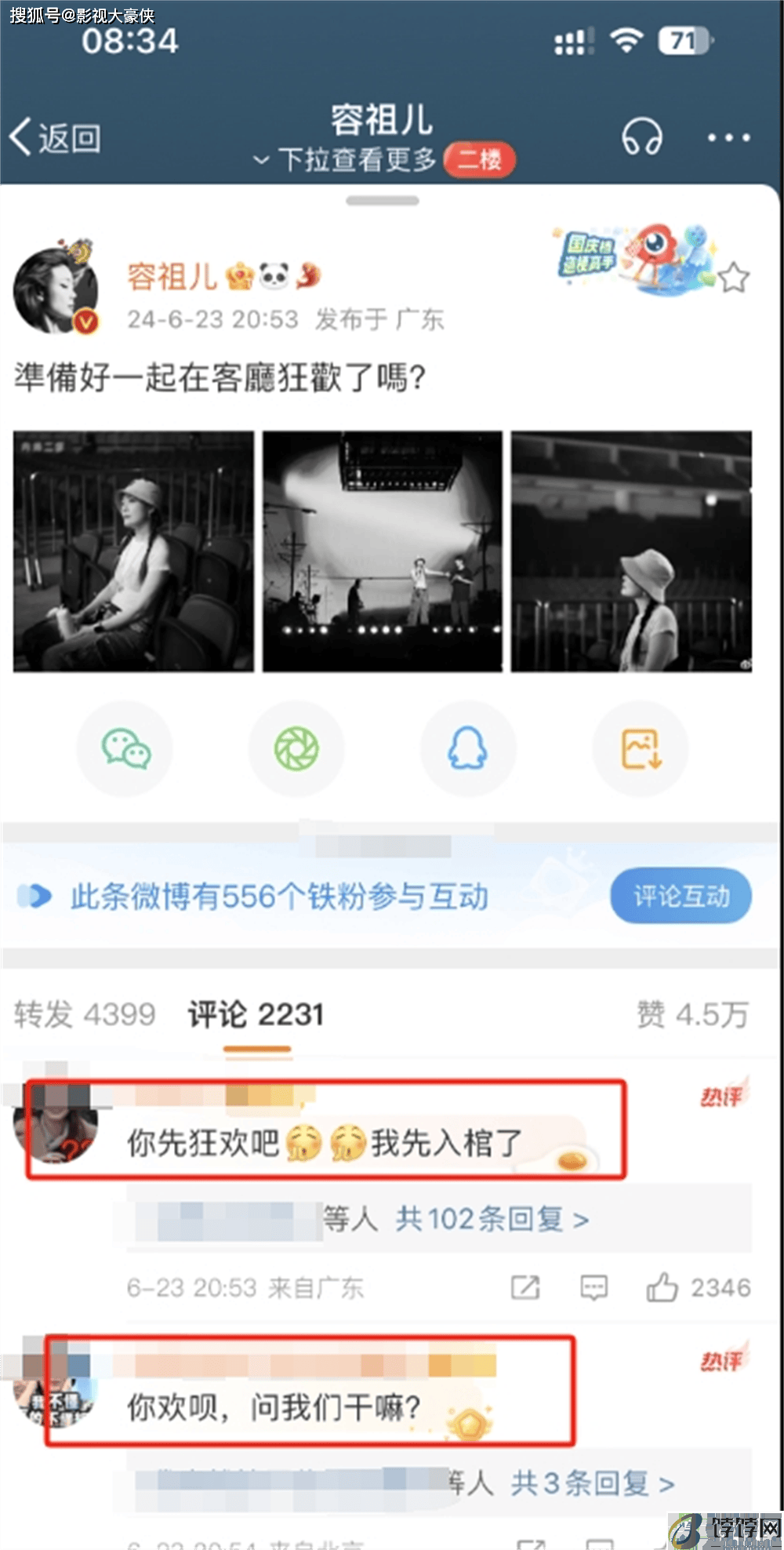Tap the 评论互动 button
Screen dimensions: 784x1550
(x=681, y=896)
